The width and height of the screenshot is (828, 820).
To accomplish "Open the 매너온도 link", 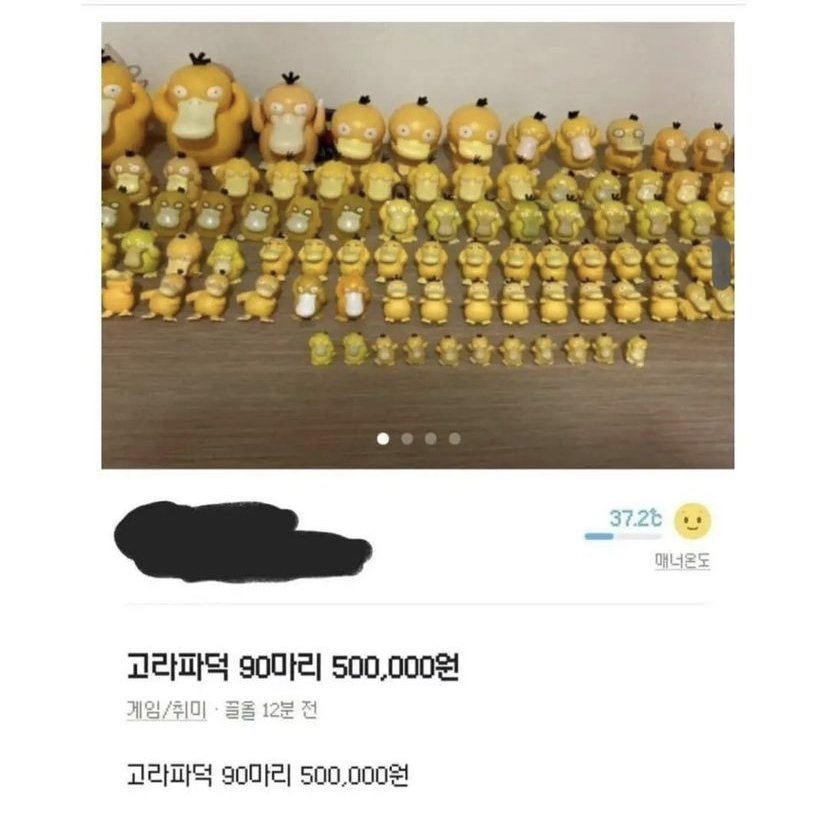I will tap(682, 562).
